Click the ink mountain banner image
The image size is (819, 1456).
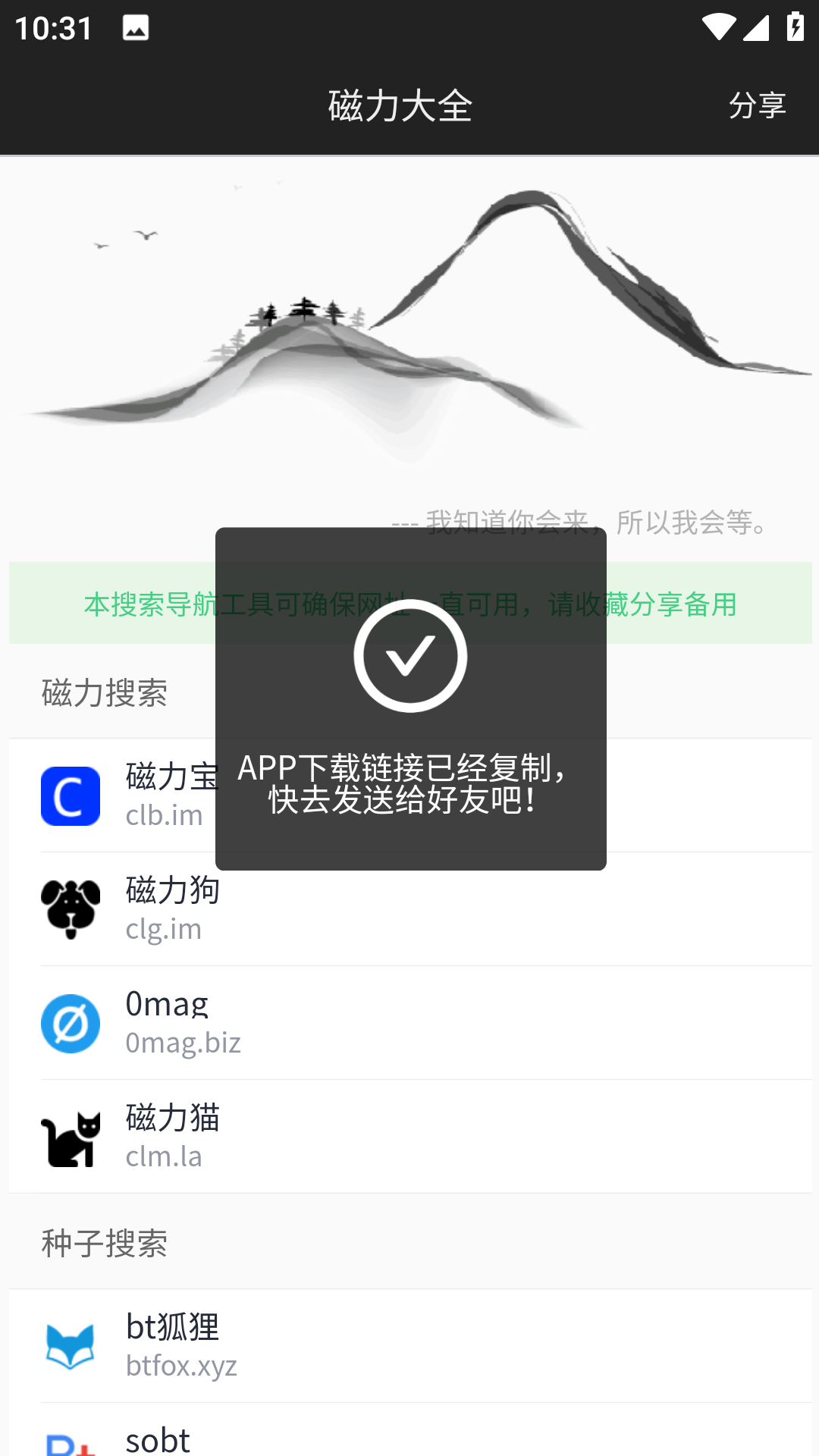click(409, 326)
